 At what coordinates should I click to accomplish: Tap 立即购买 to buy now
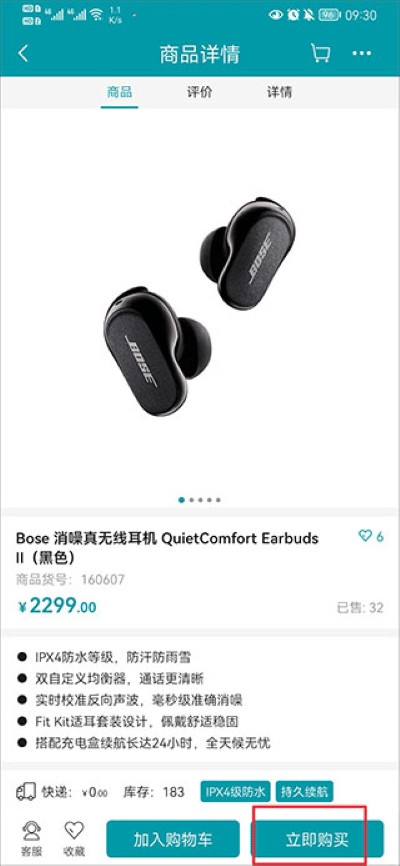pos(317,839)
